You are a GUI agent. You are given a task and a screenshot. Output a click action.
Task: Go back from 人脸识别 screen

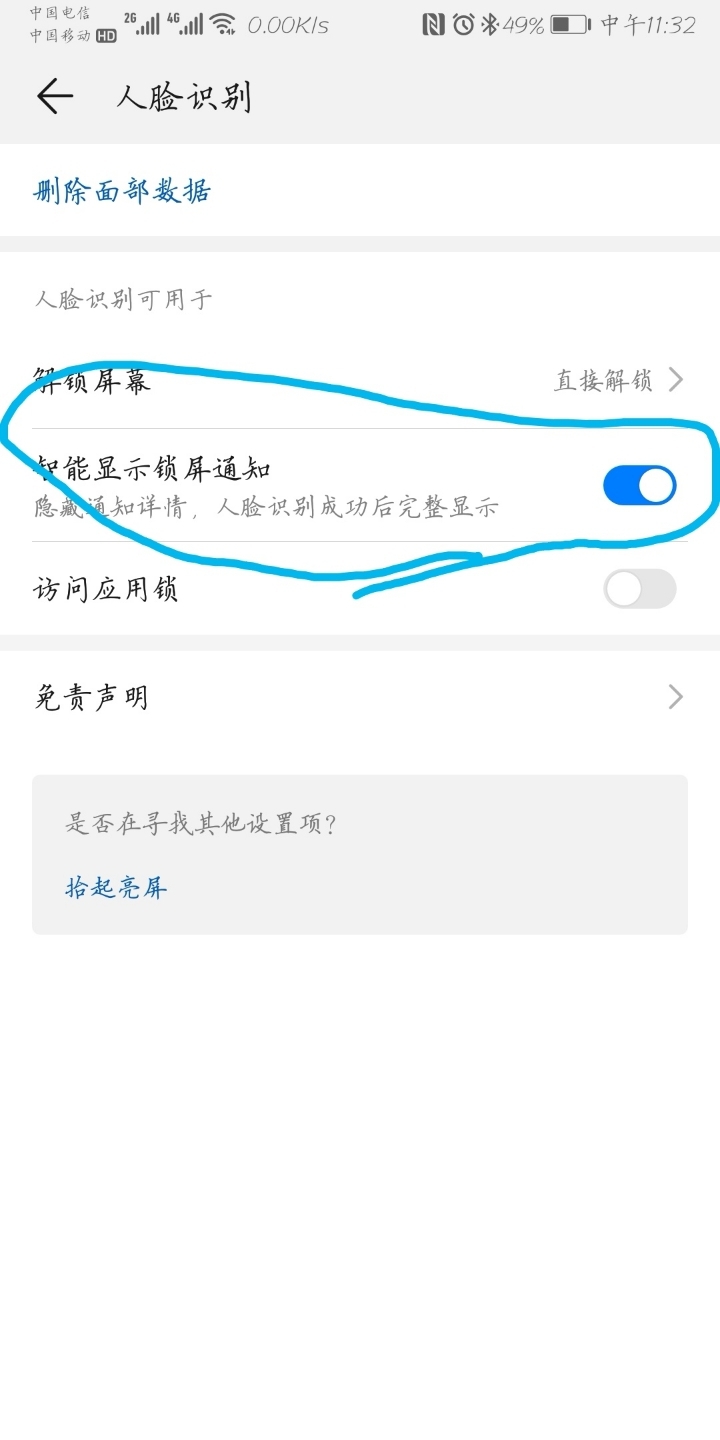tap(55, 96)
